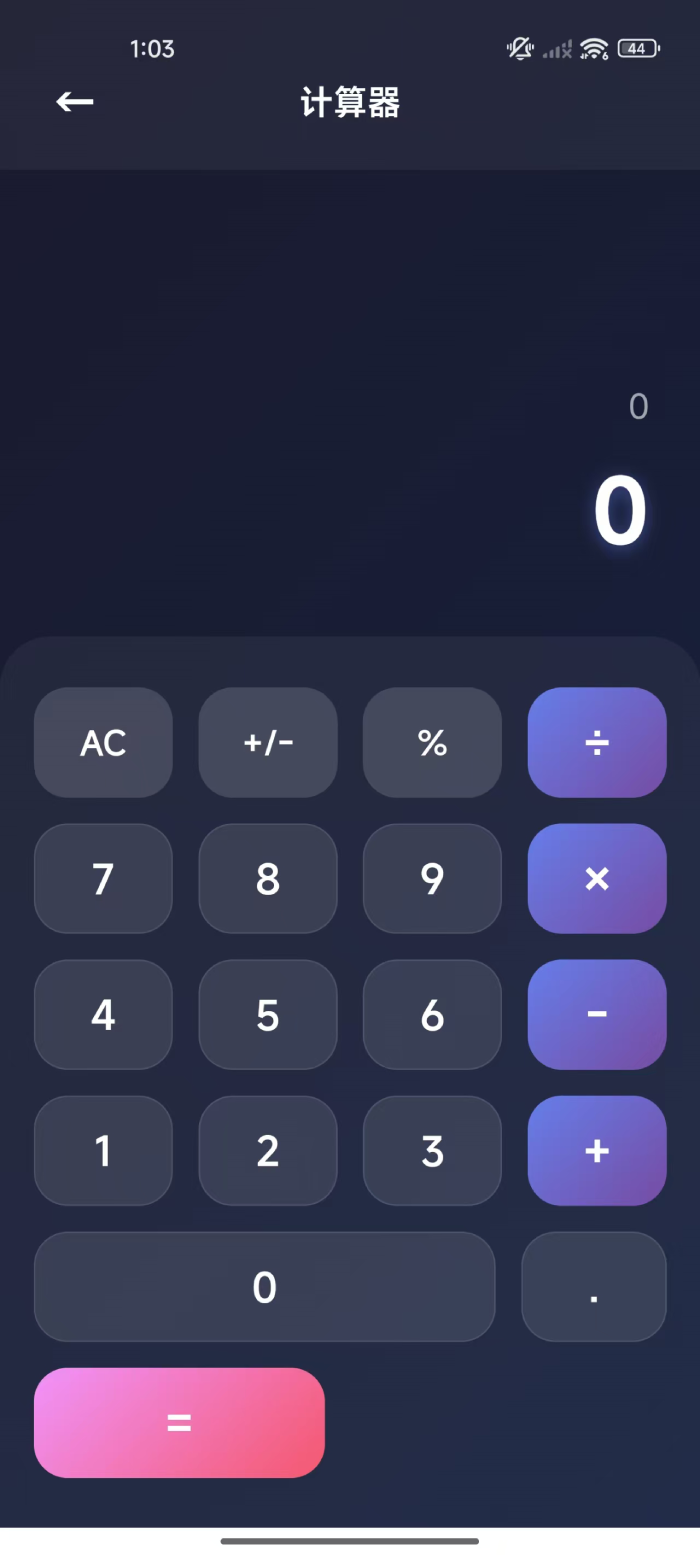Image resolution: width=700 pixels, height=1555 pixels.
Task: Tap the percent key
Action: pyautogui.click(x=432, y=743)
